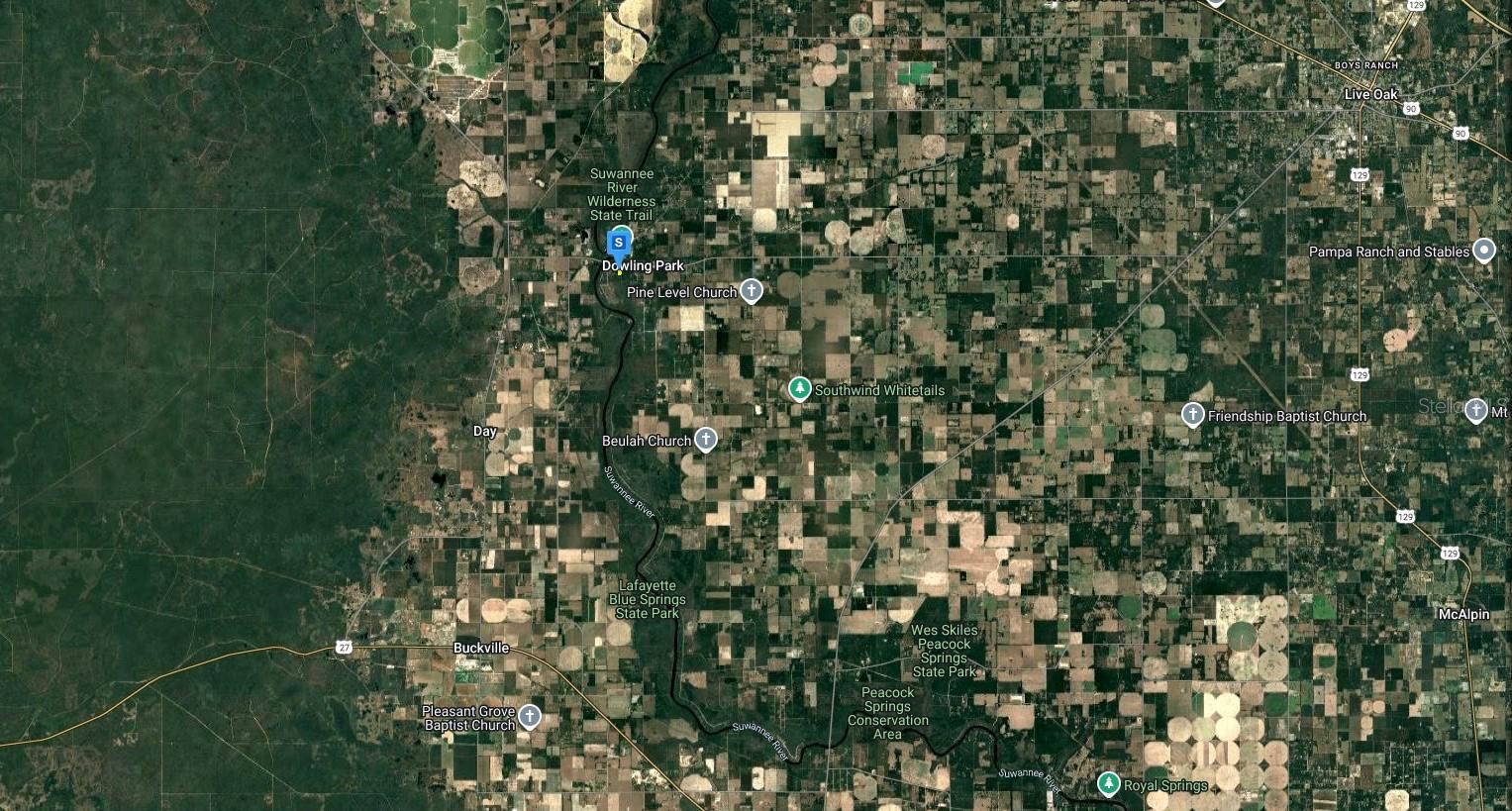Tap the Pine Level Church marker

tap(752, 291)
